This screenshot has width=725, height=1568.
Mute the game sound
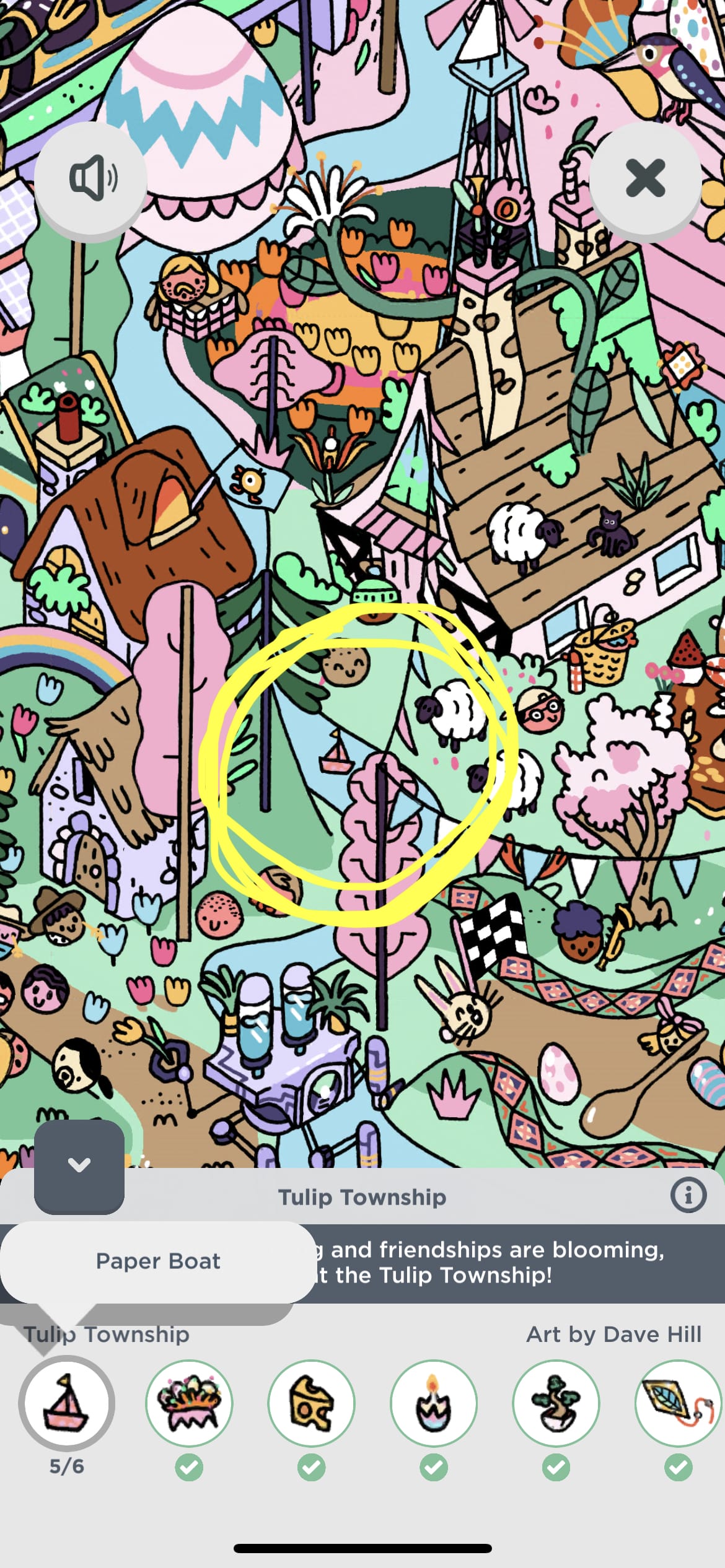(91, 178)
